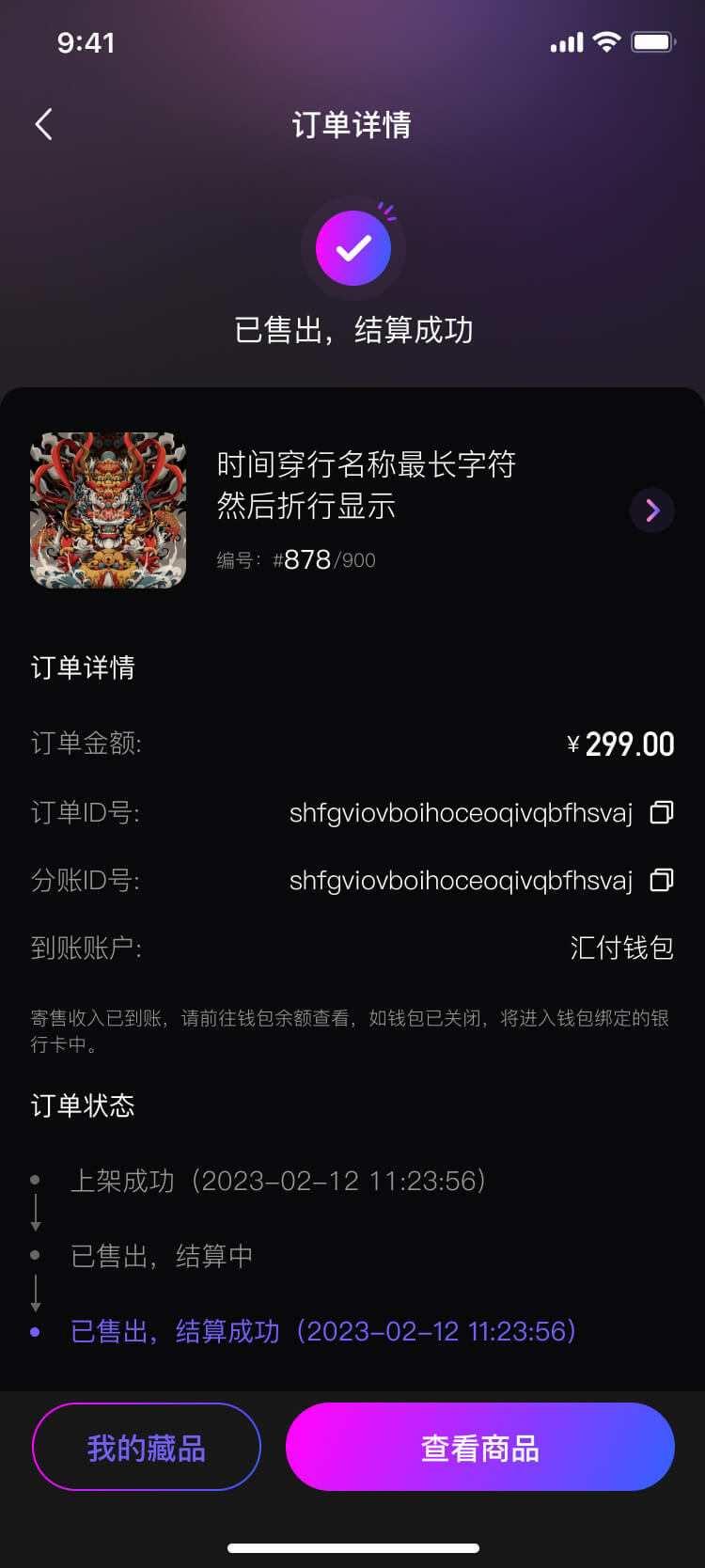The height and width of the screenshot is (1568, 705).
Task: Open the item details chevron arrow
Action: [652, 510]
